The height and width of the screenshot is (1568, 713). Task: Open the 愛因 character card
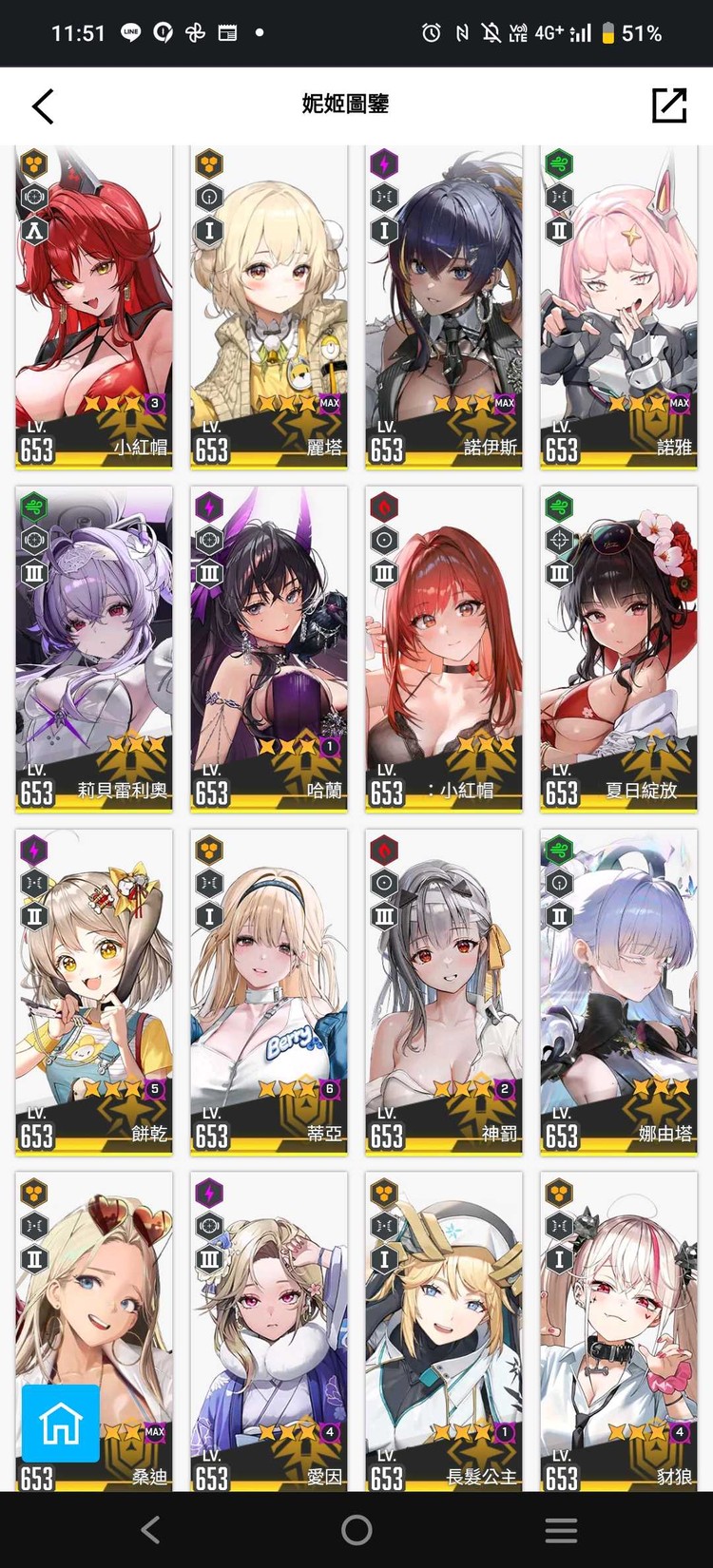269,1330
